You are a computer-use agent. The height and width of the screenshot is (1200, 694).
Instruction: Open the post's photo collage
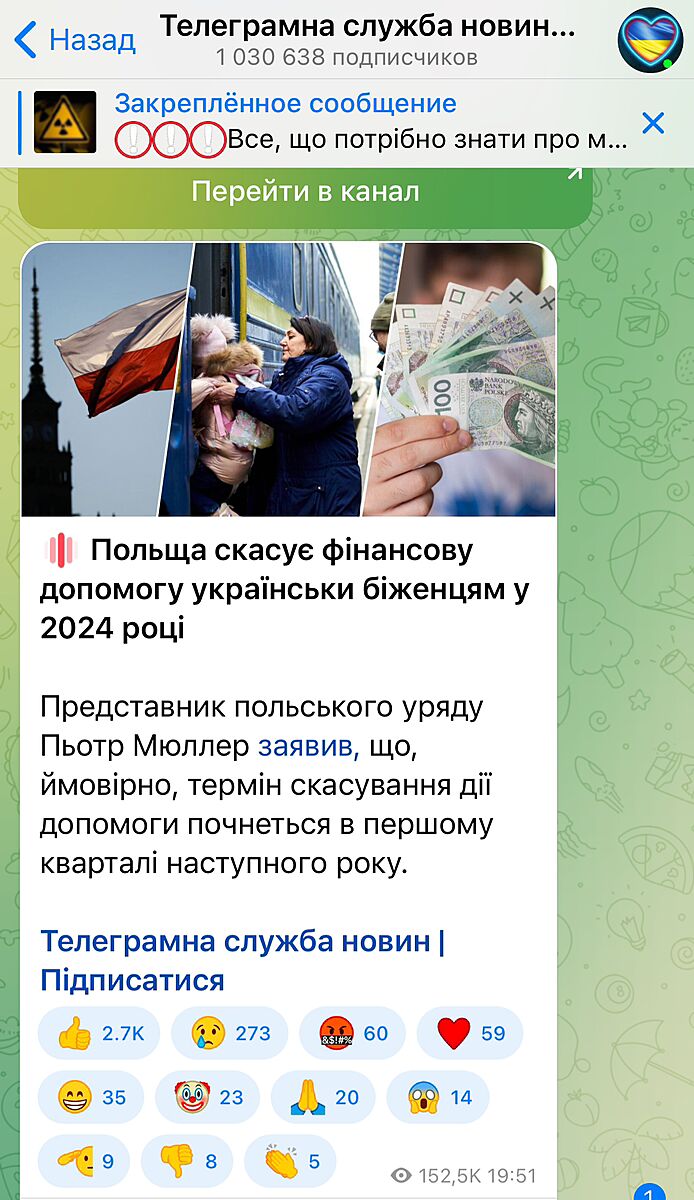tap(288, 380)
